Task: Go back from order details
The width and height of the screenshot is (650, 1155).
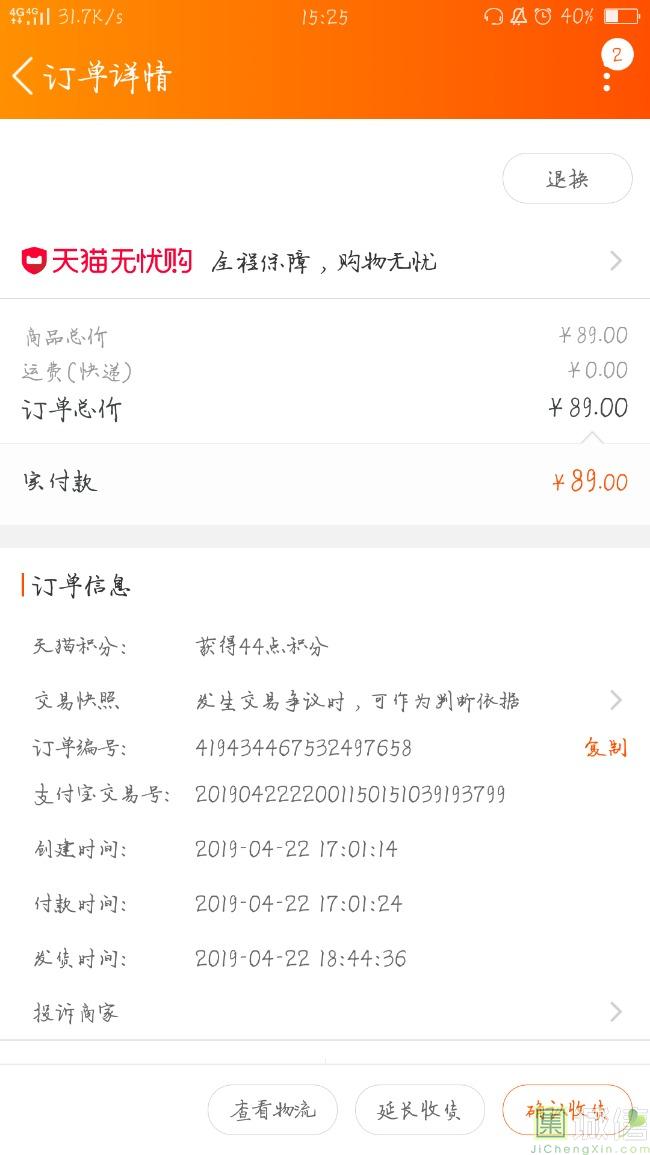Action: [x=23, y=77]
